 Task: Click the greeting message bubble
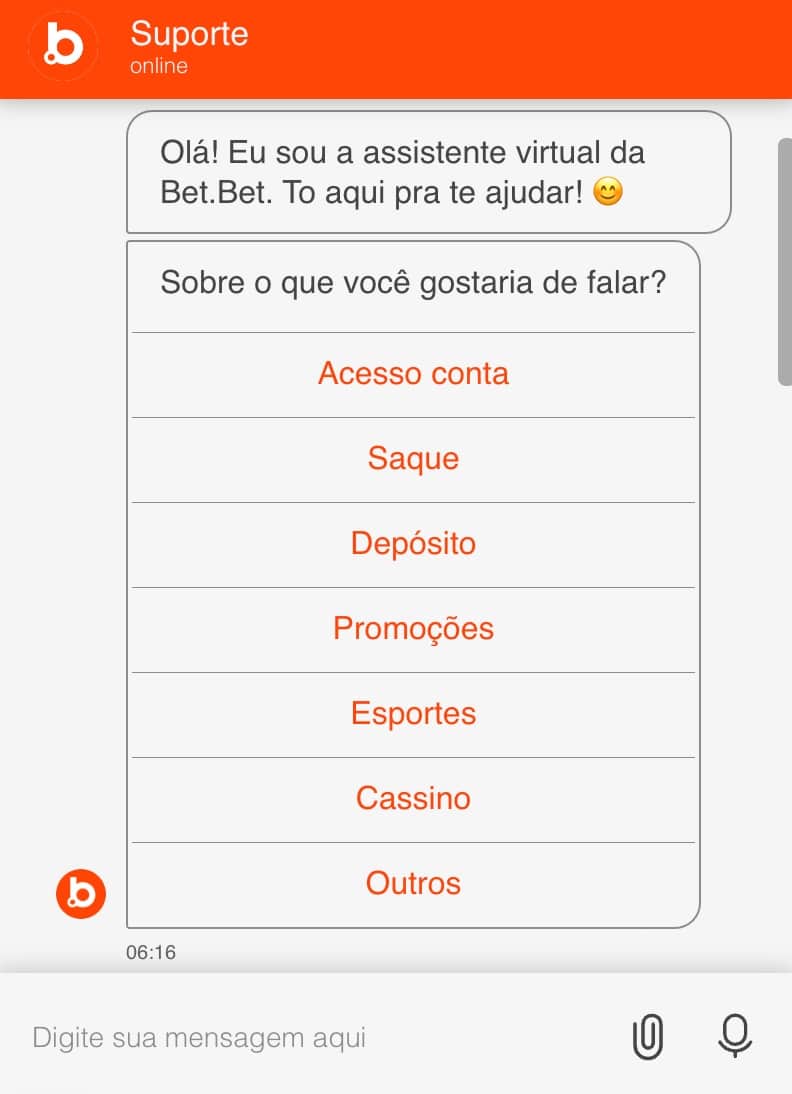click(428, 171)
